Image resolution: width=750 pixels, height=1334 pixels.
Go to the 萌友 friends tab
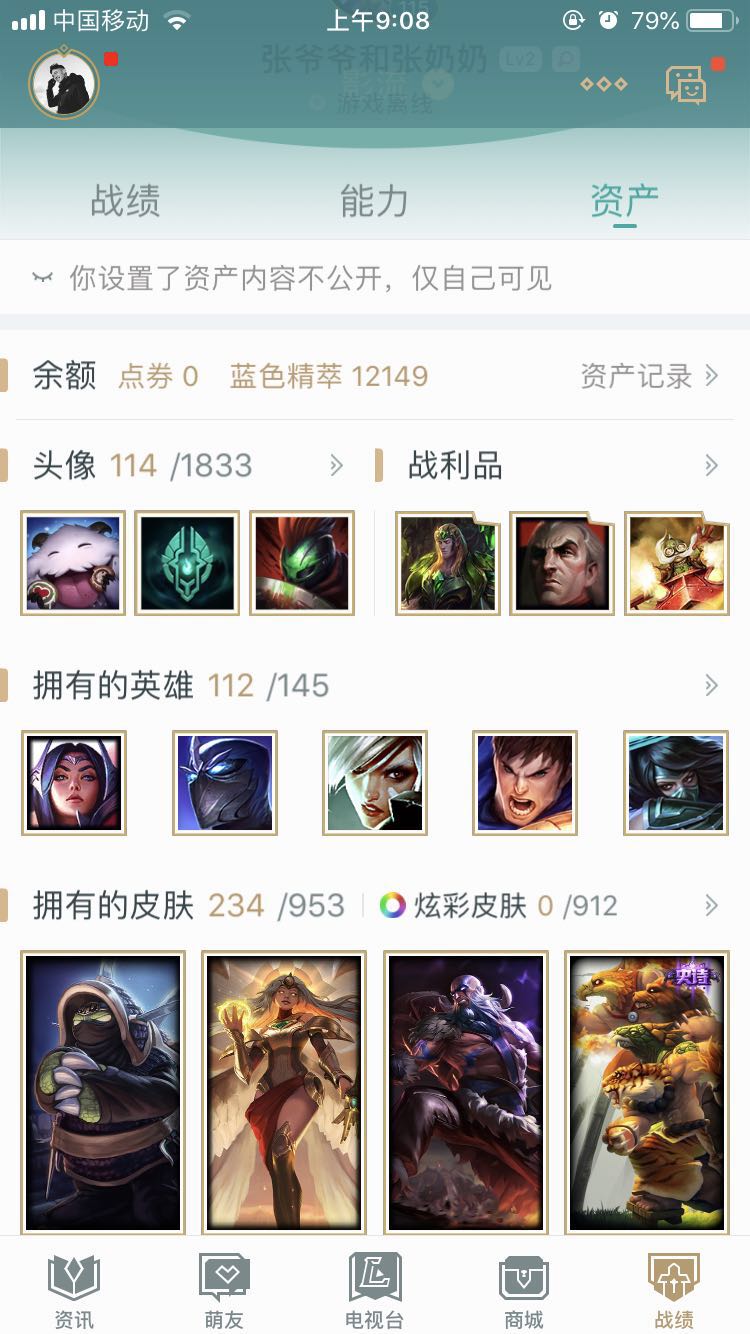point(224,1290)
